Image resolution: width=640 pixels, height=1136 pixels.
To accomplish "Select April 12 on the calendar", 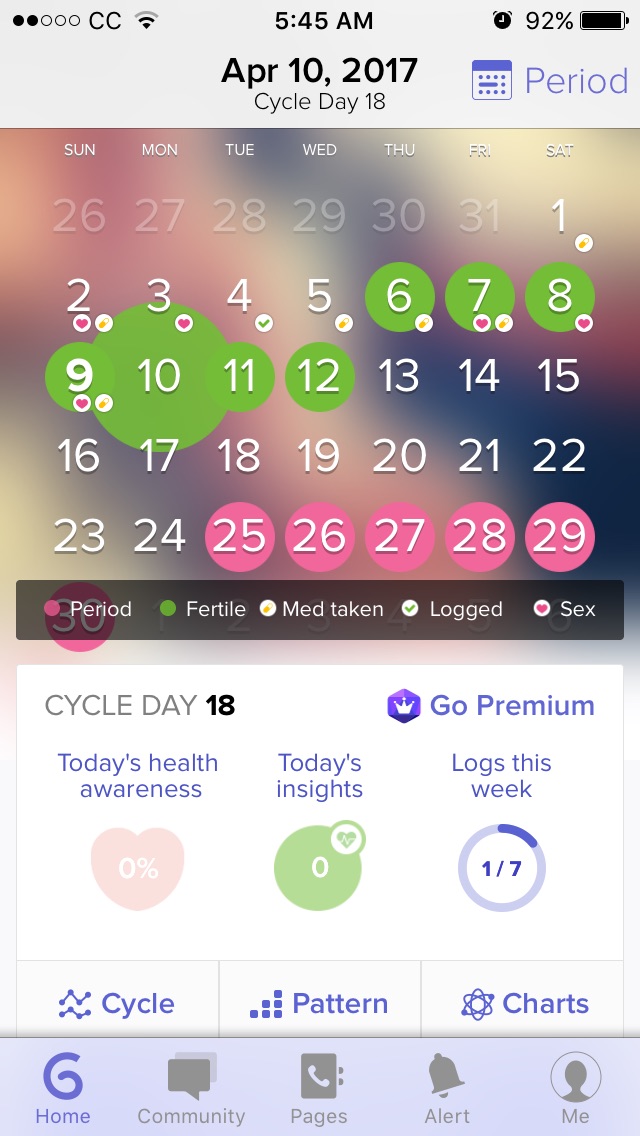I will (319, 377).
